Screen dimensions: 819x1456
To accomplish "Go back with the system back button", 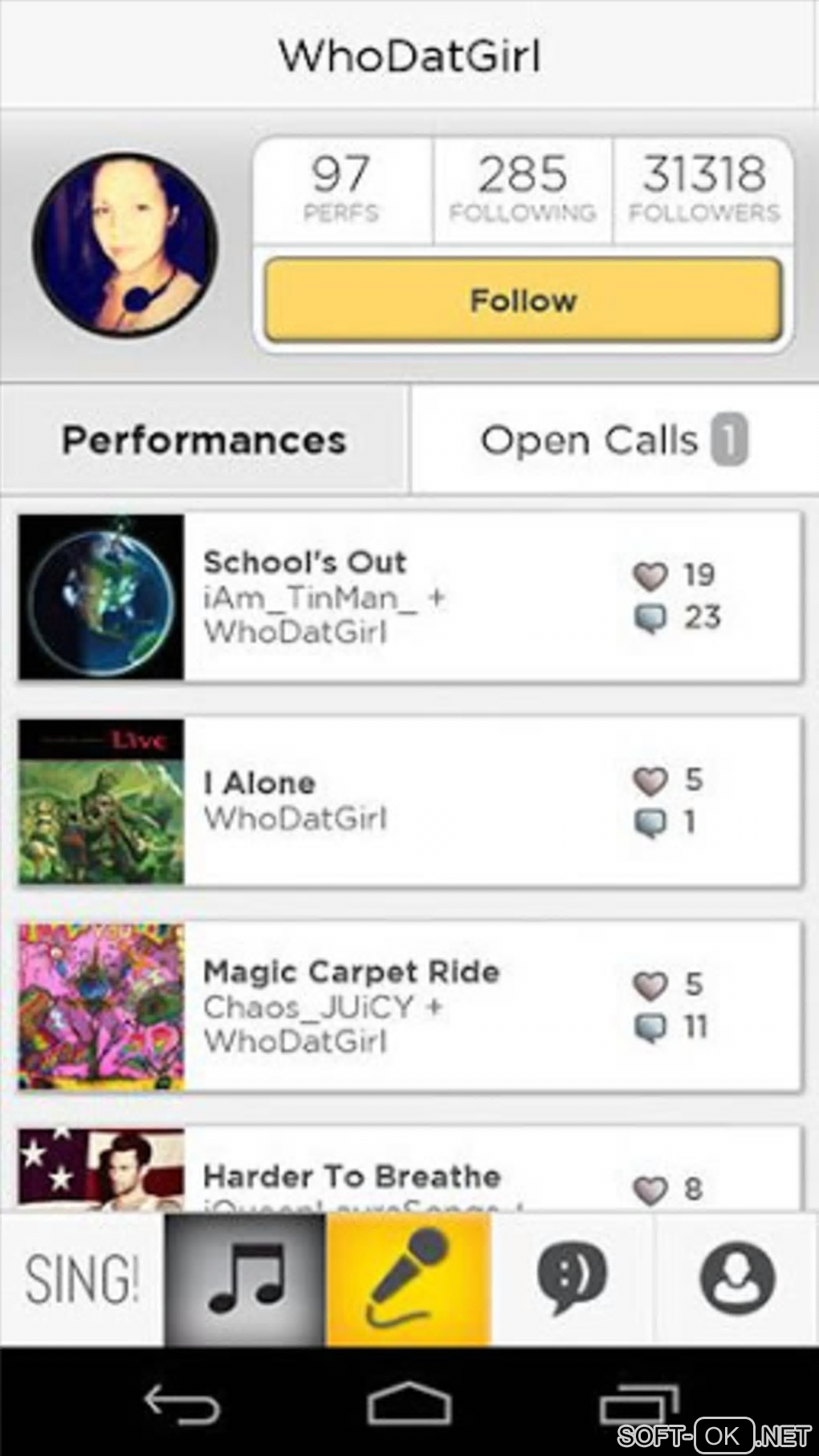I will (181, 1405).
